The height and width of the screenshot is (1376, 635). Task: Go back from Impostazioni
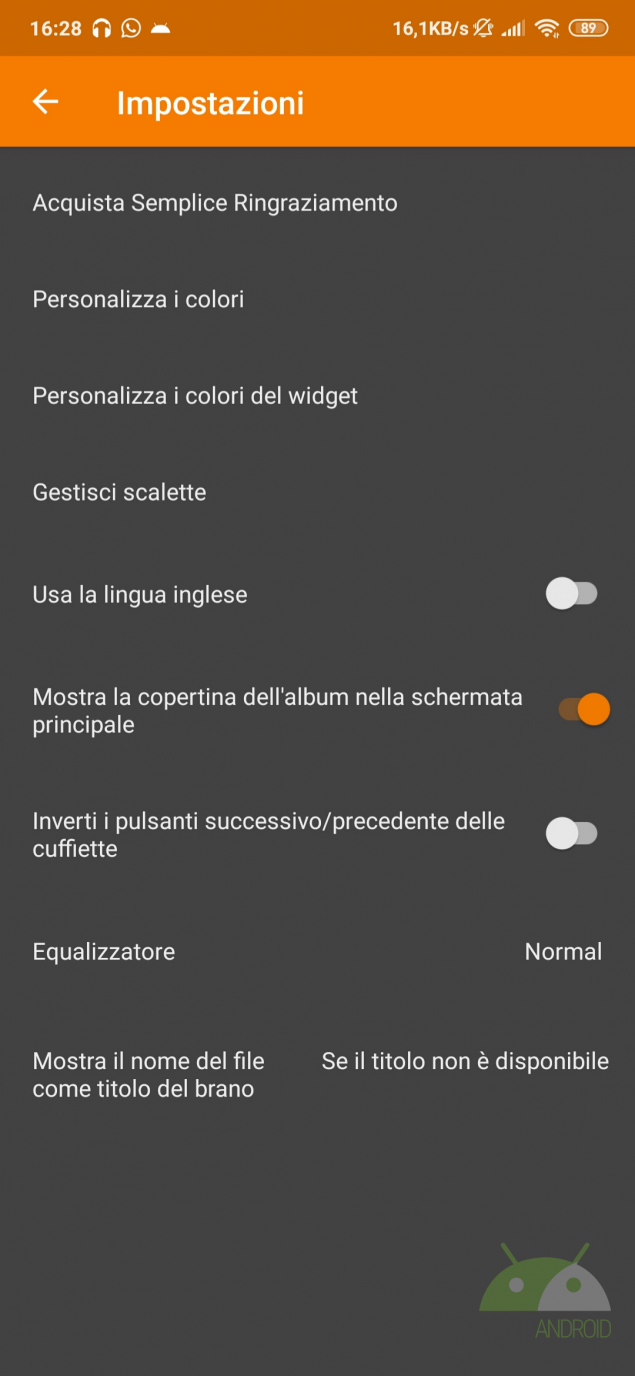pos(46,102)
